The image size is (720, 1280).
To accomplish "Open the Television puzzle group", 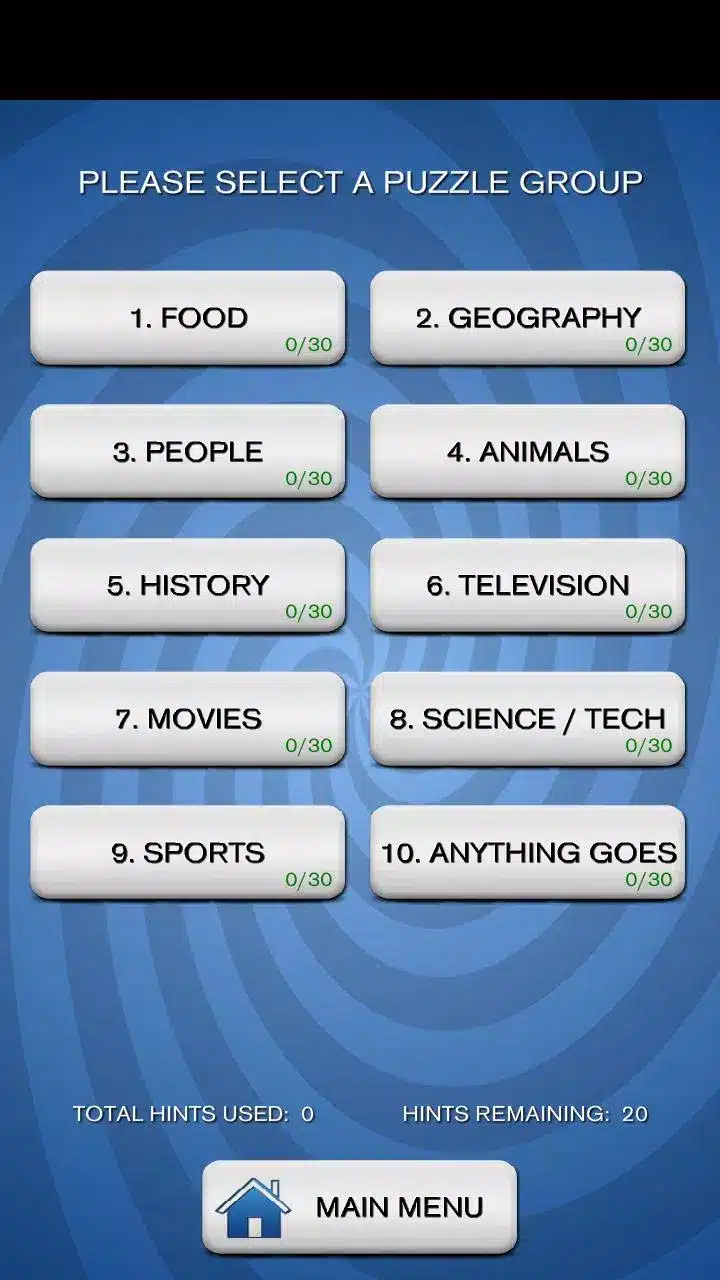I will [528, 586].
